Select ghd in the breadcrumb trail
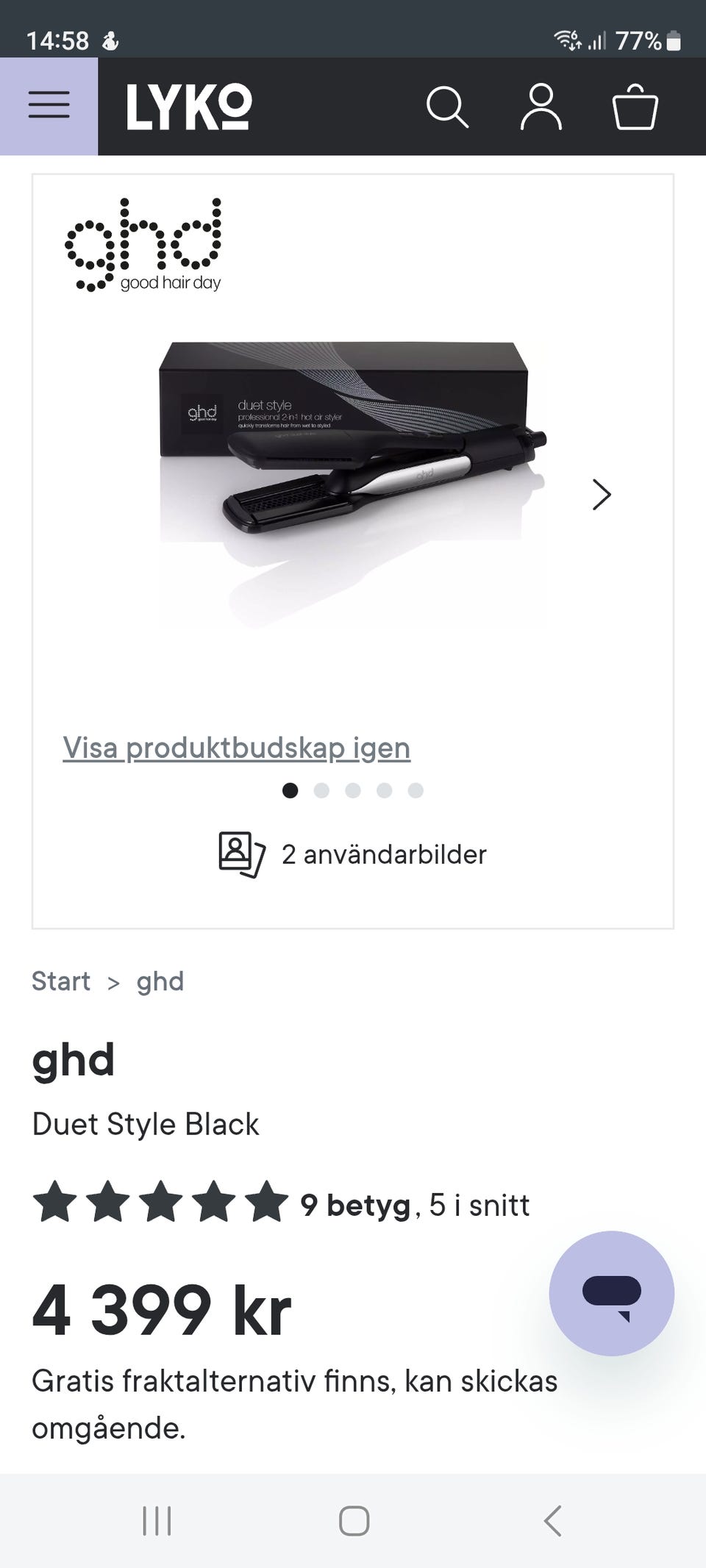This screenshot has width=706, height=1568. point(160,981)
